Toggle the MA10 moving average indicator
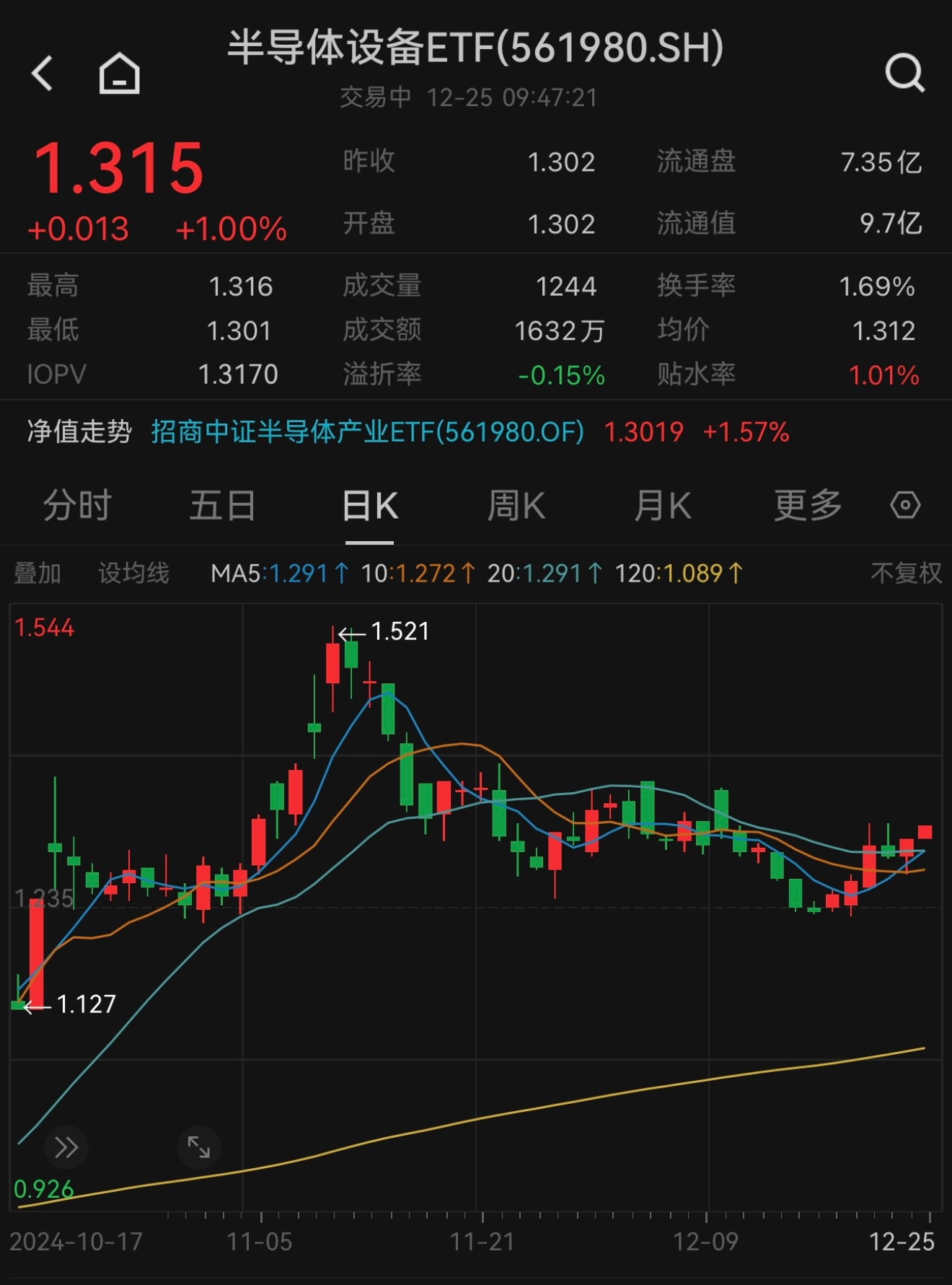Image resolution: width=952 pixels, height=1285 pixels. [x=415, y=573]
